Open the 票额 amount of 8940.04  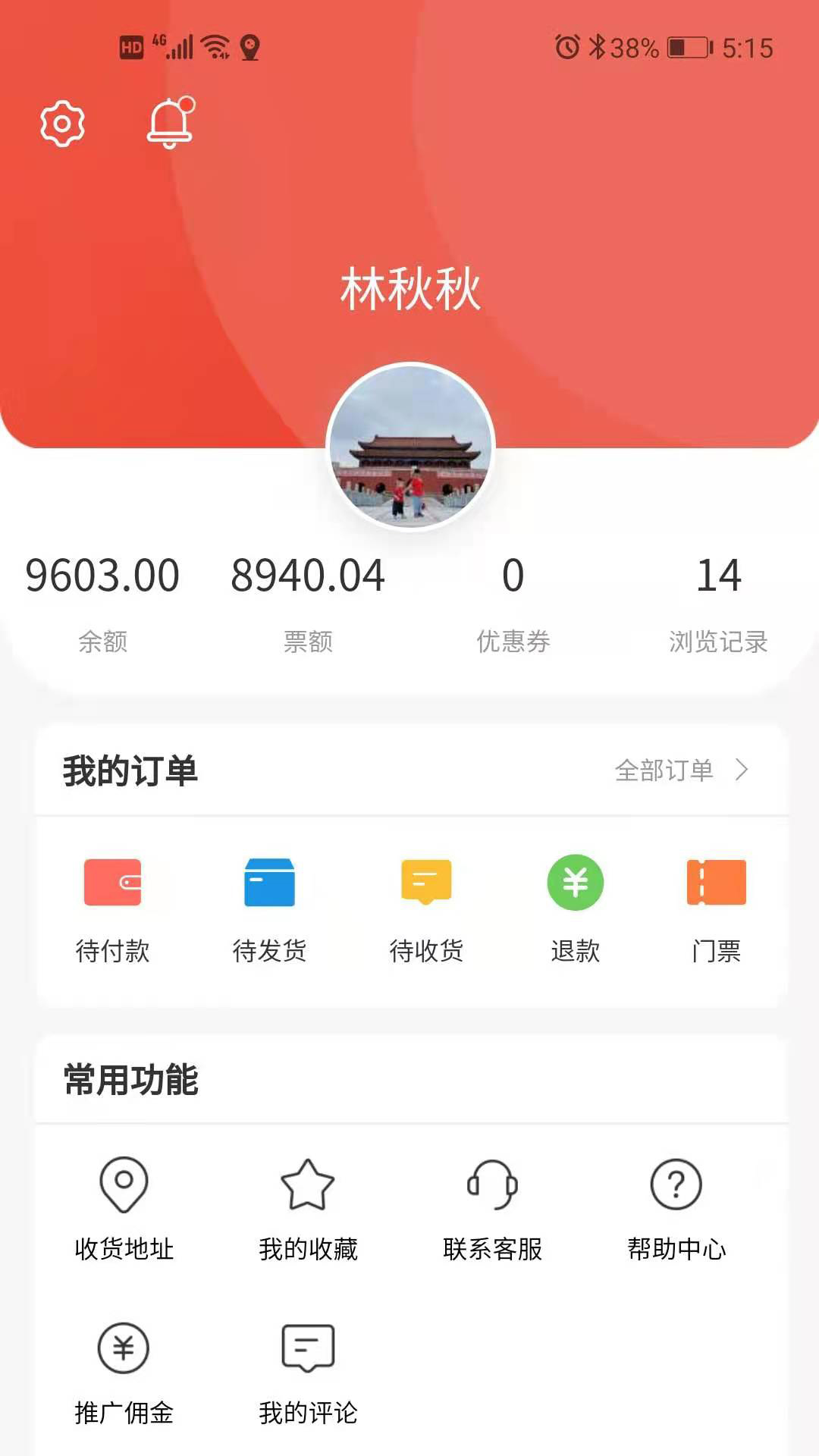[308, 601]
